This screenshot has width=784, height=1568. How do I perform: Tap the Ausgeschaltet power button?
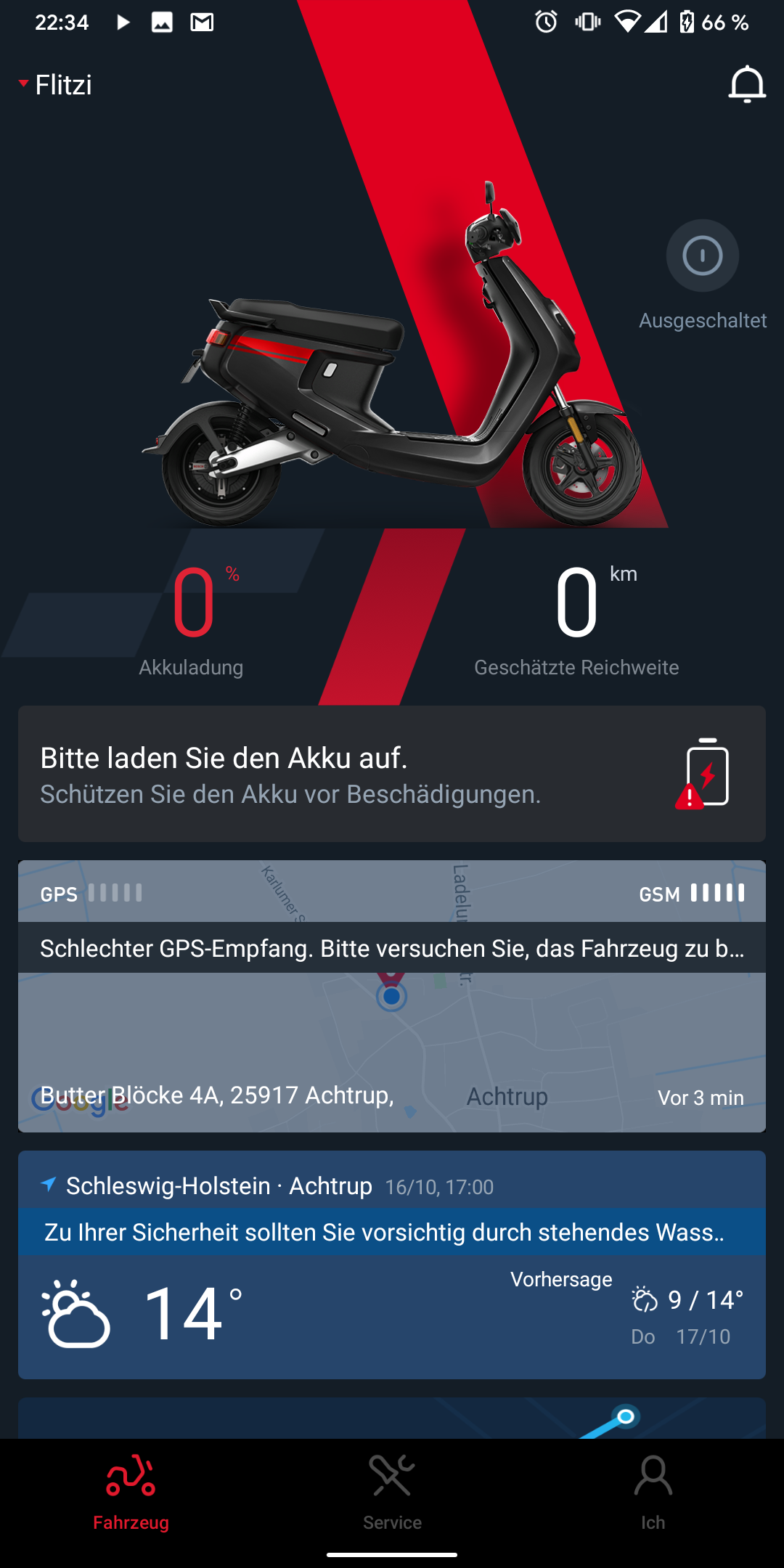(x=702, y=256)
